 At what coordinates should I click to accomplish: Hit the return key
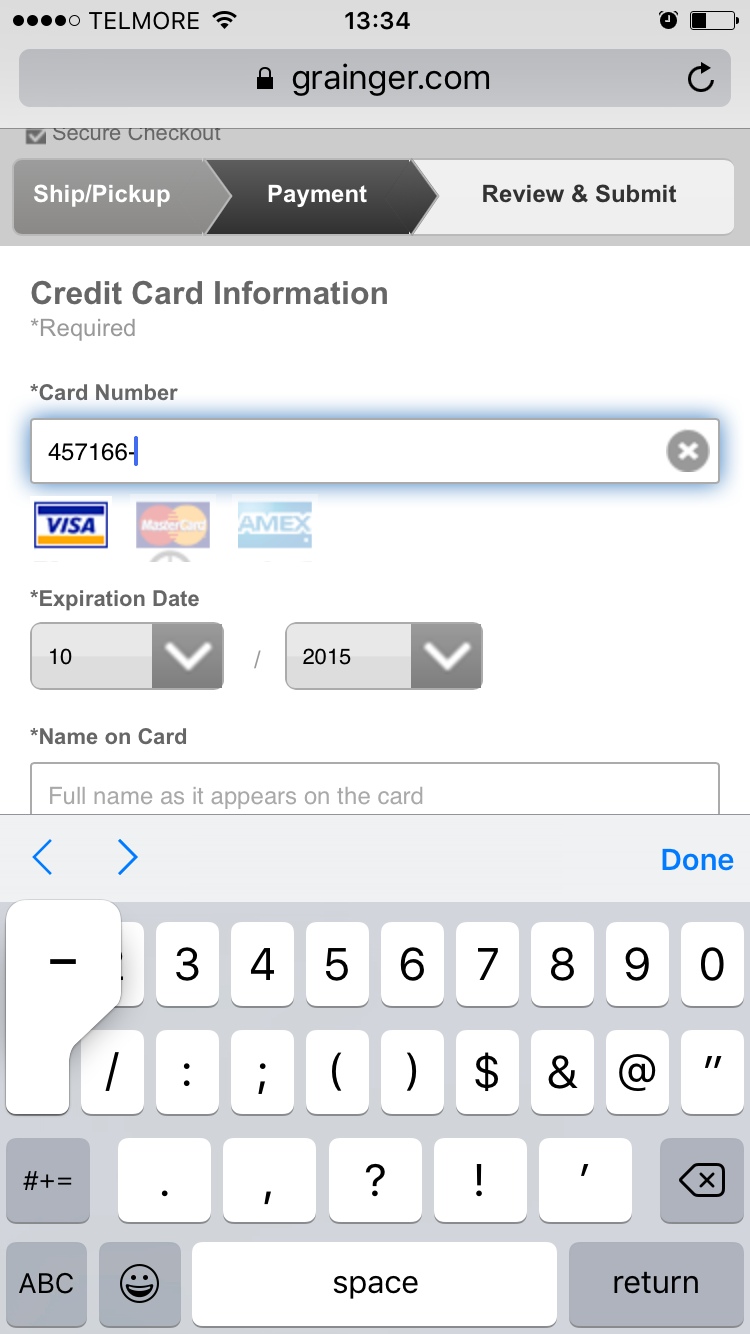pyautogui.click(x=656, y=1284)
